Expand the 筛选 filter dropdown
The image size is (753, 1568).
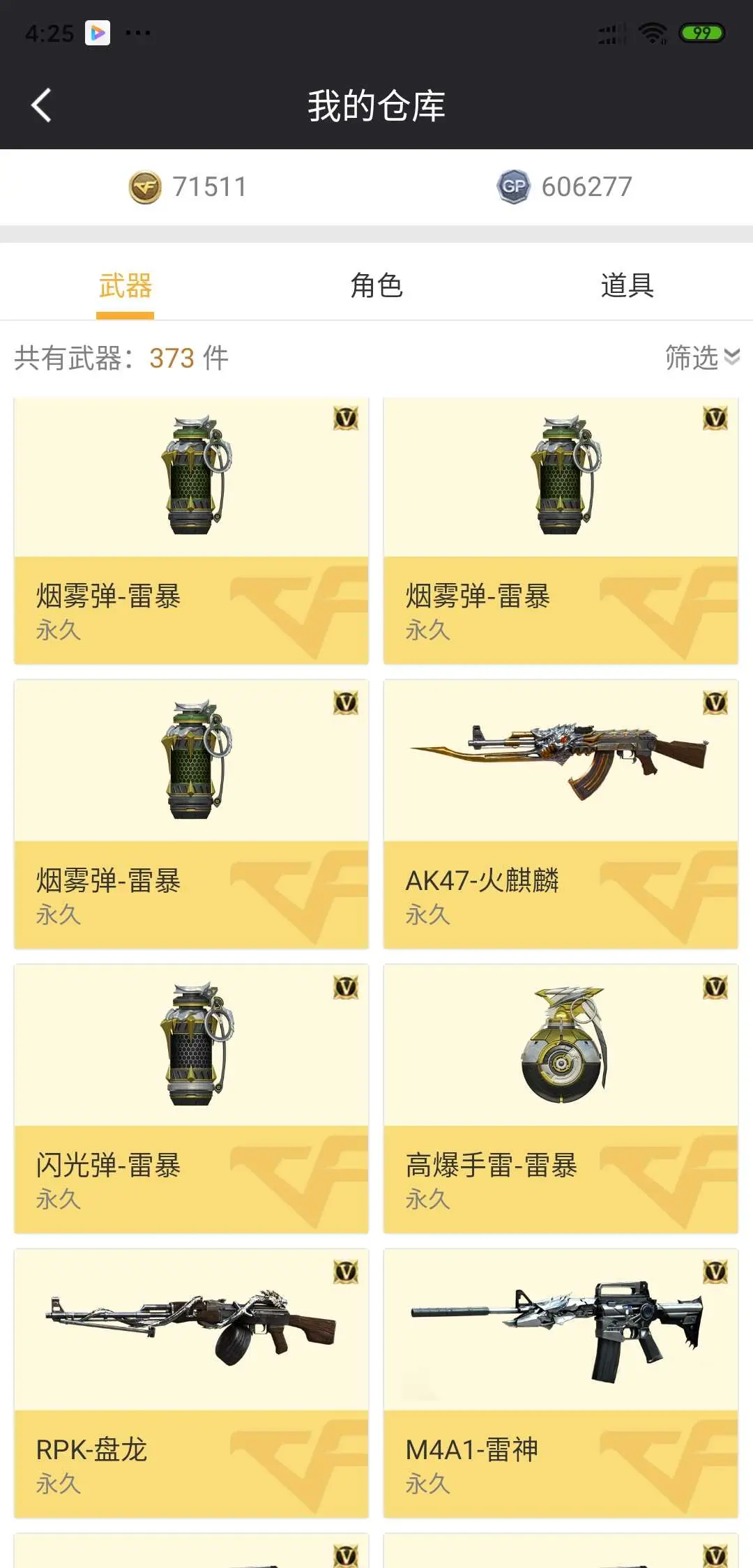[x=702, y=357]
